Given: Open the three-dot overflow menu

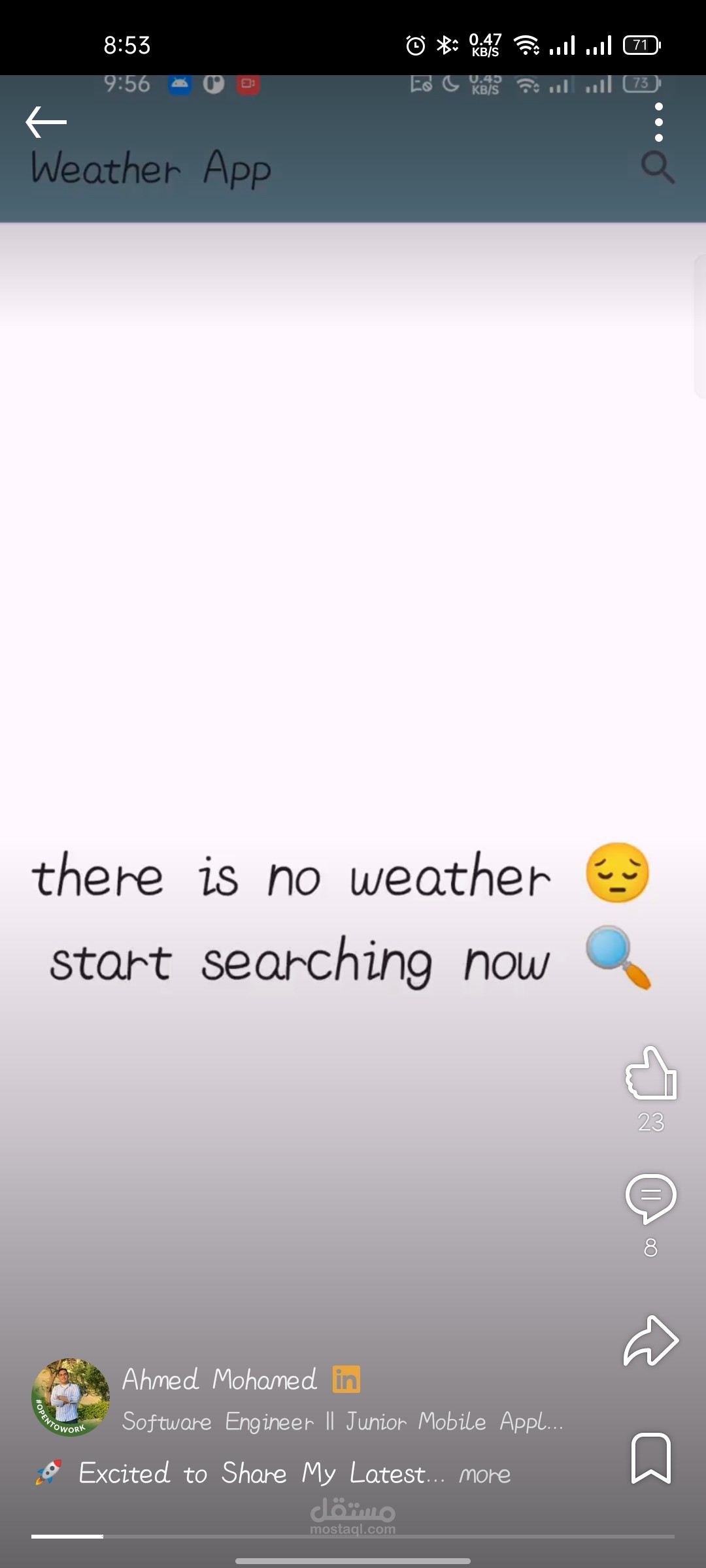Looking at the screenshot, I should (659, 122).
